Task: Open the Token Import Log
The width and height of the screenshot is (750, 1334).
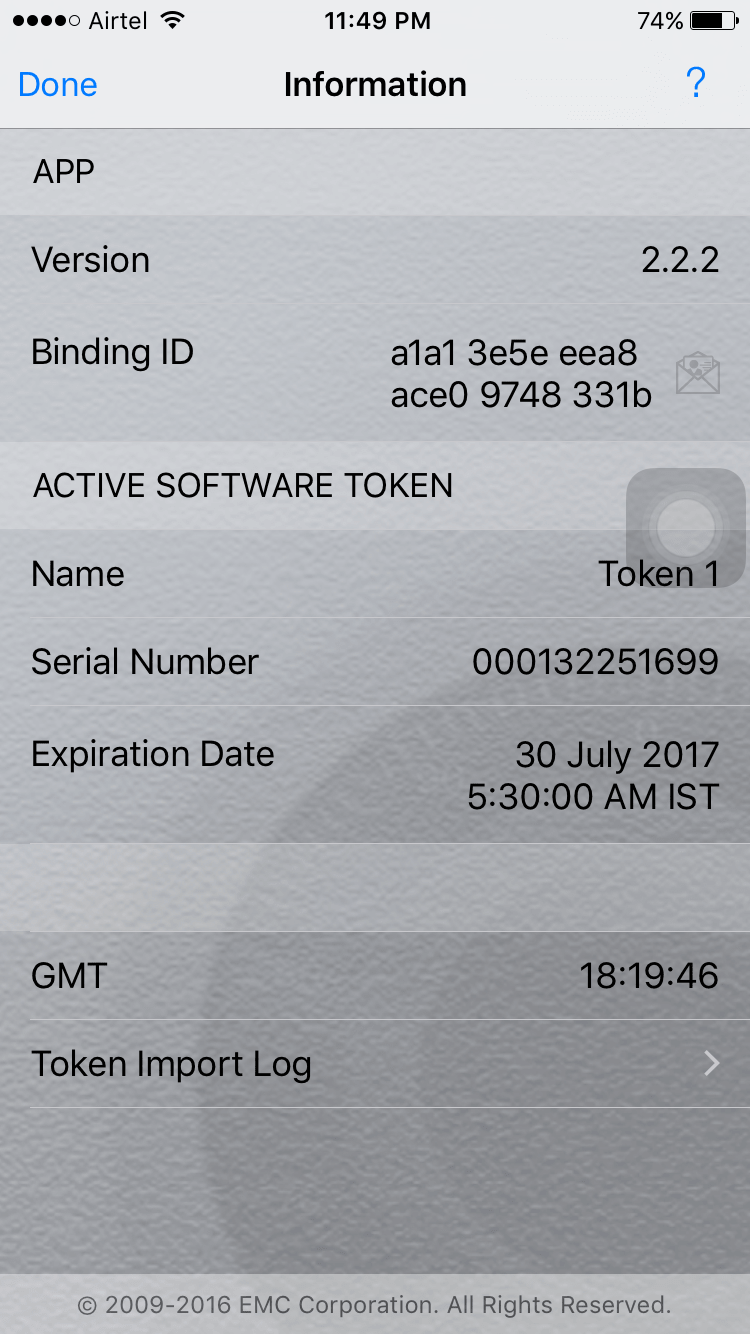Action: [375, 1064]
